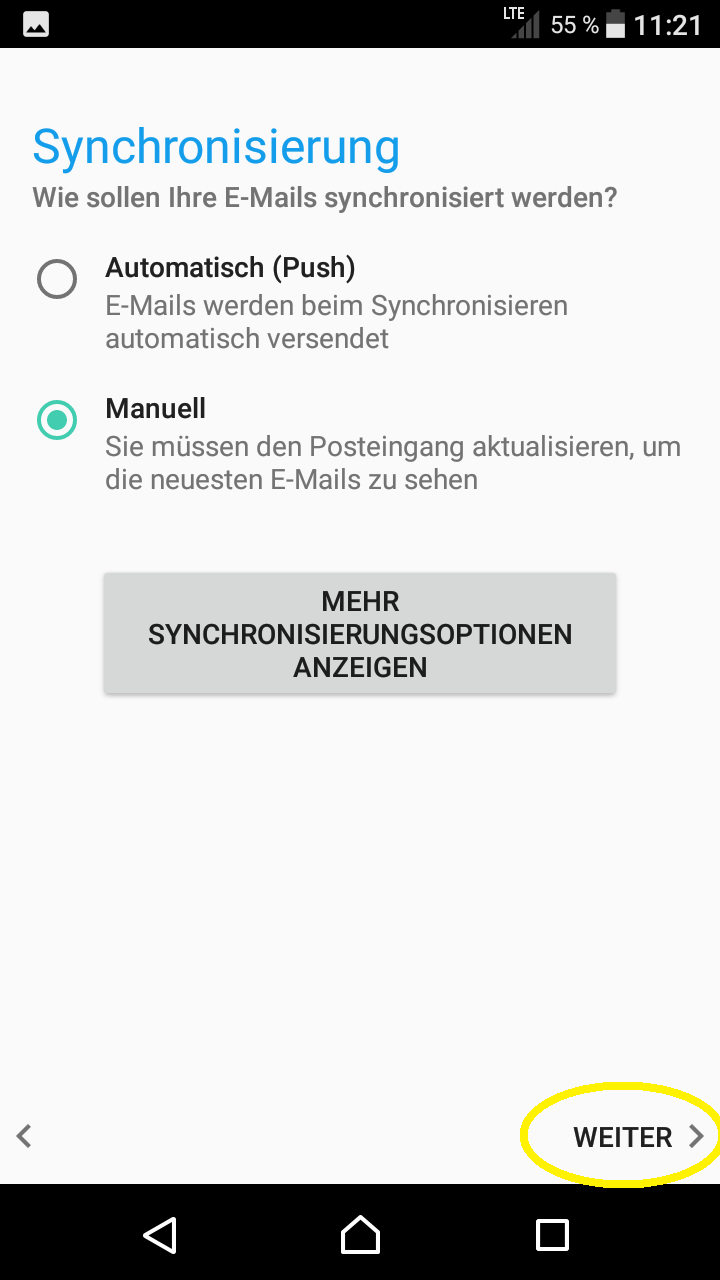Tap Mehr Synchronisierungsoptionen anzeigen
Viewport: 720px width, 1280px height.
360,633
